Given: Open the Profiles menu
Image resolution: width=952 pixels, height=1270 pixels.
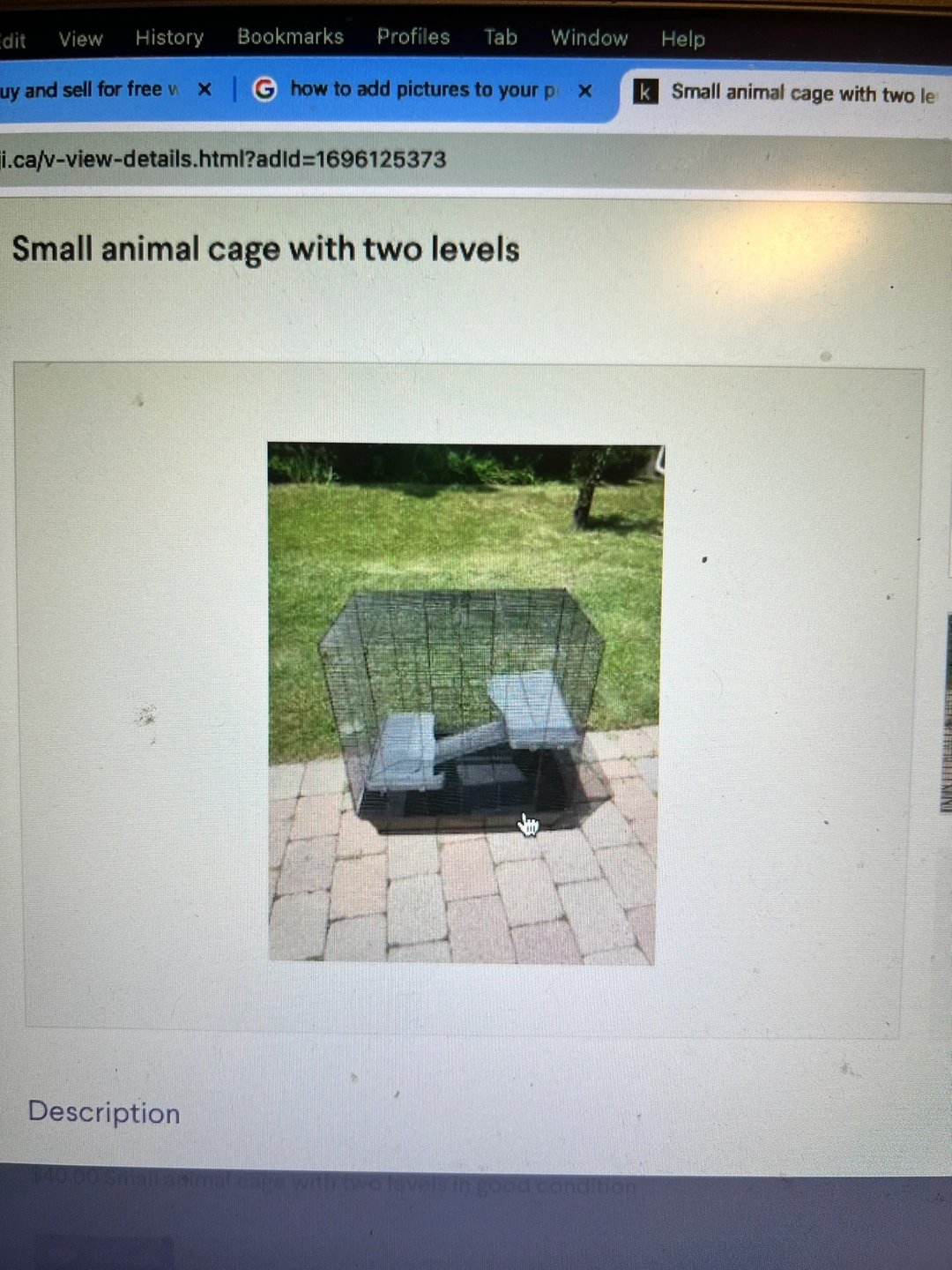Looking at the screenshot, I should pyautogui.click(x=413, y=36).
